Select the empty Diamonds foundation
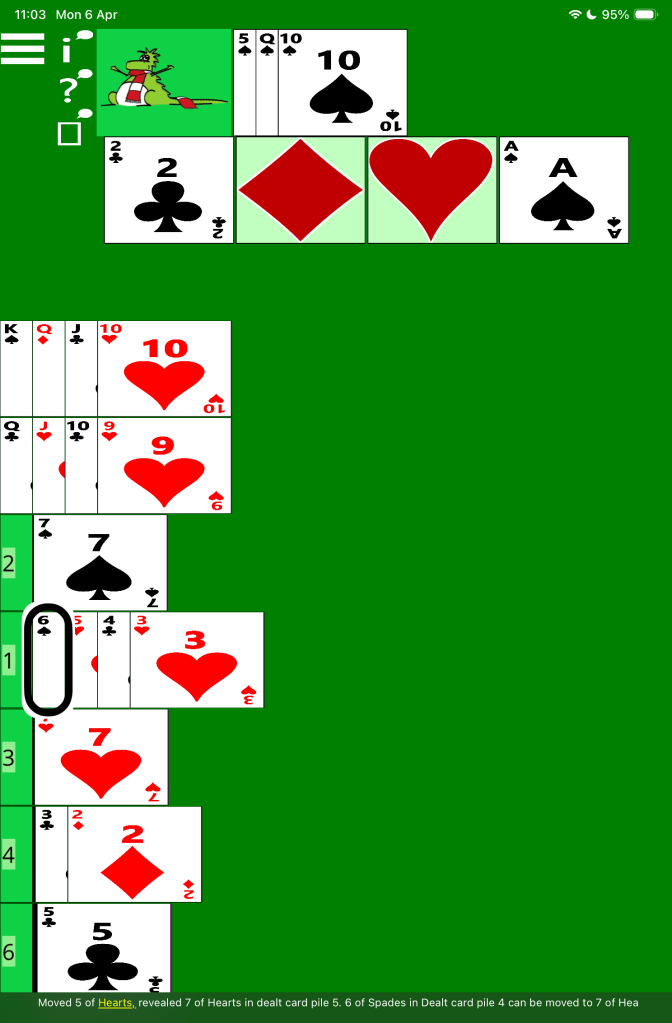The image size is (672, 1023). pyautogui.click(x=300, y=190)
